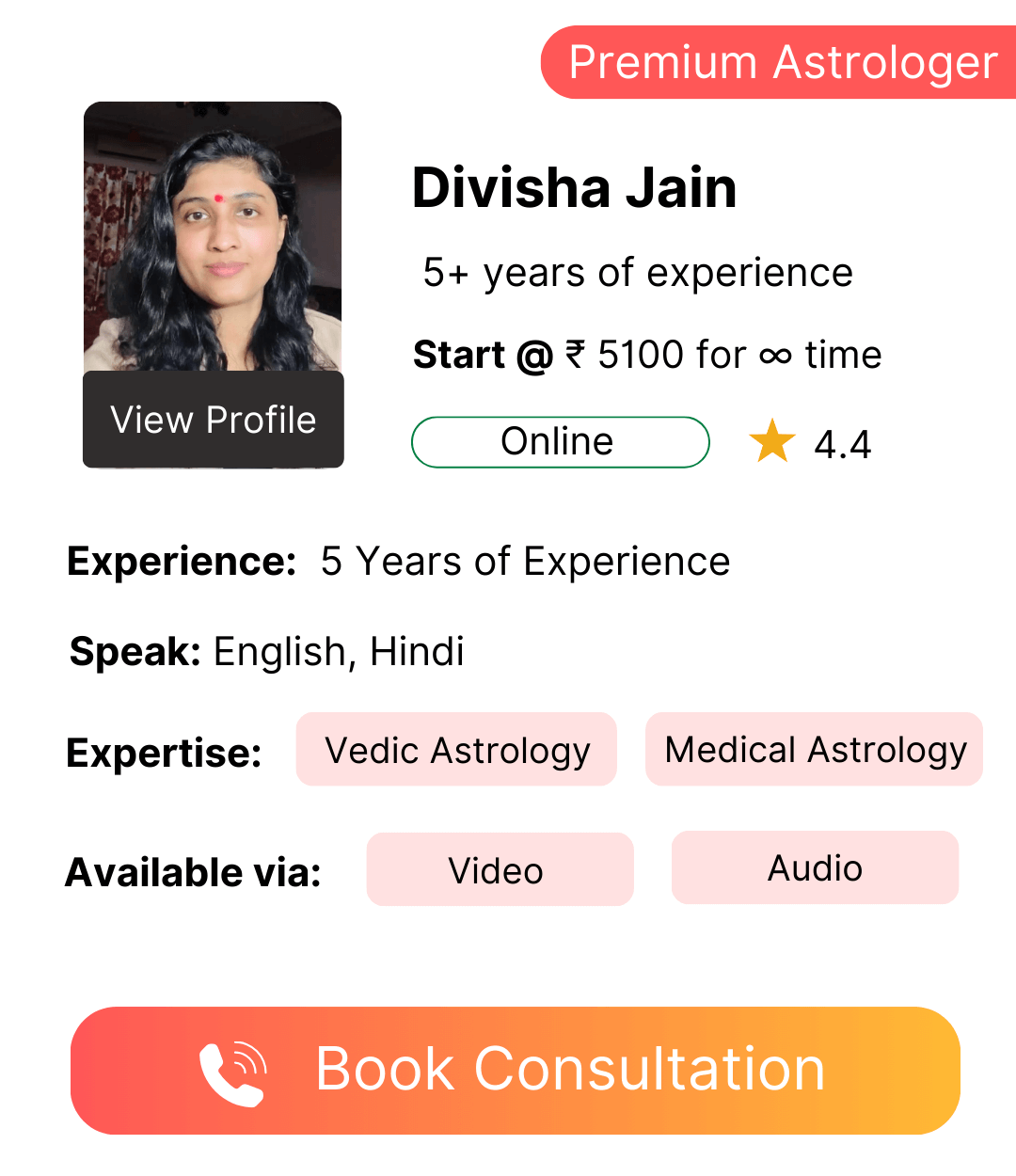The height and width of the screenshot is (1176, 1016).
Task: Open Divisha Jain's profile photo
Action: coord(213,237)
